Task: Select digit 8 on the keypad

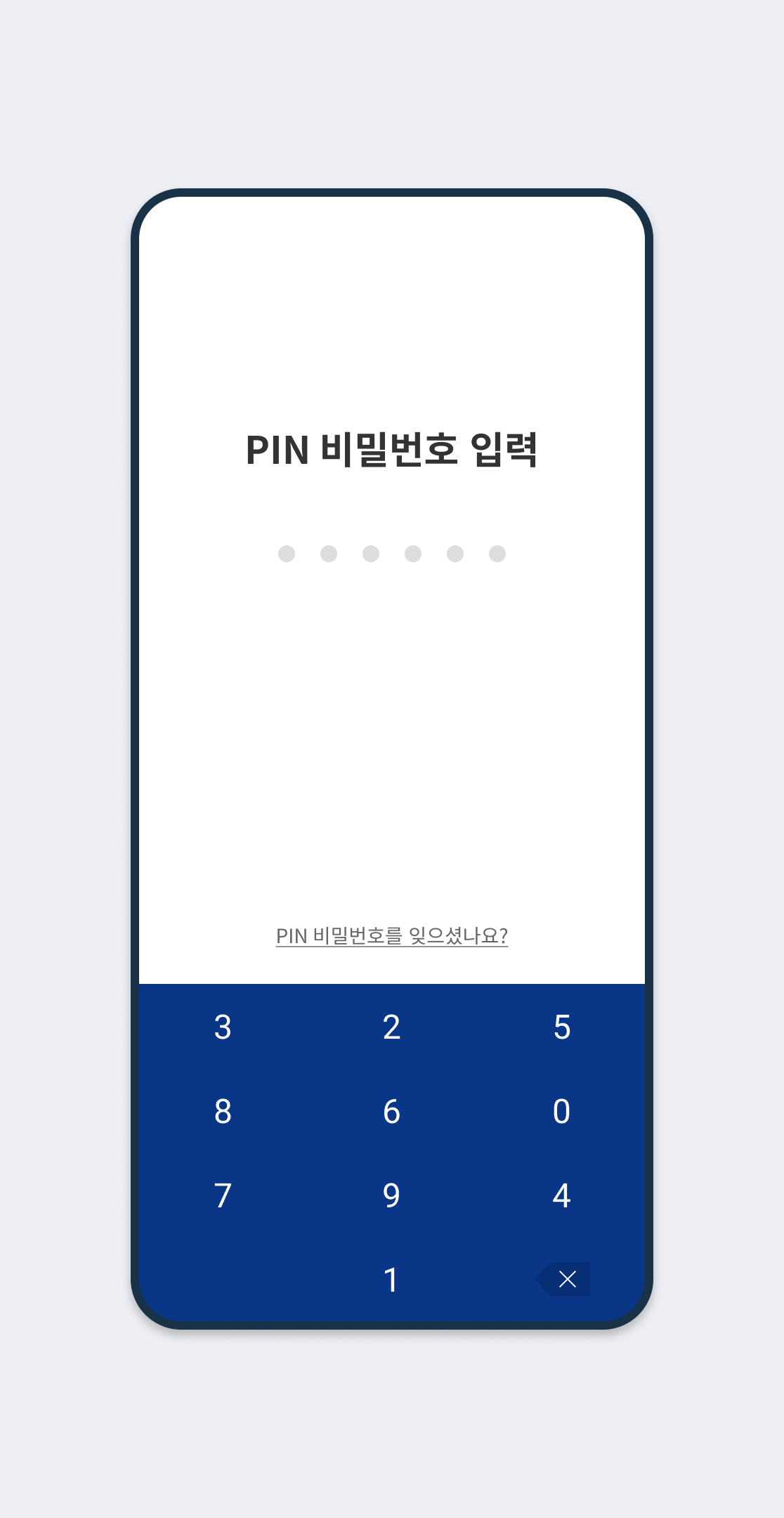Action: [223, 1111]
